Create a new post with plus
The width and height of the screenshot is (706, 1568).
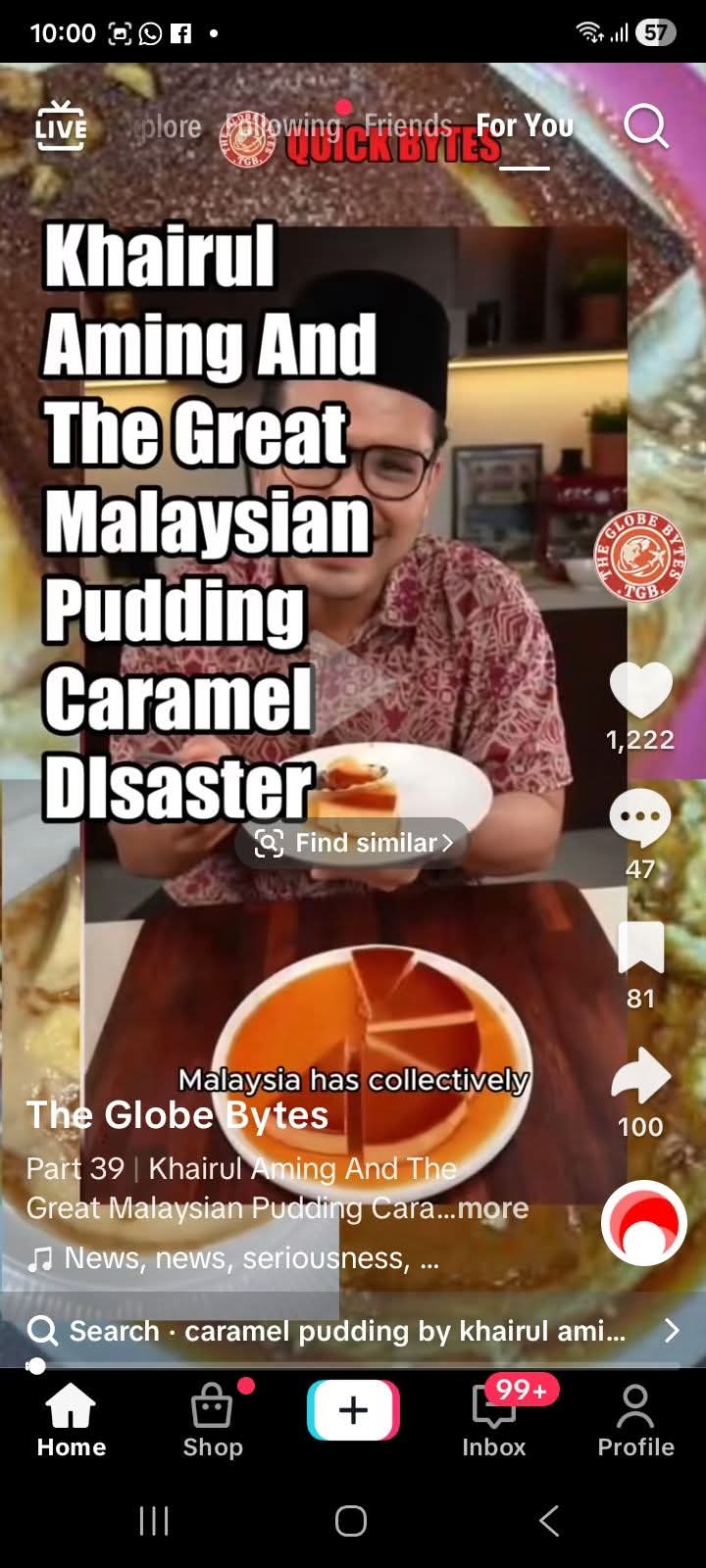(353, 1410)
